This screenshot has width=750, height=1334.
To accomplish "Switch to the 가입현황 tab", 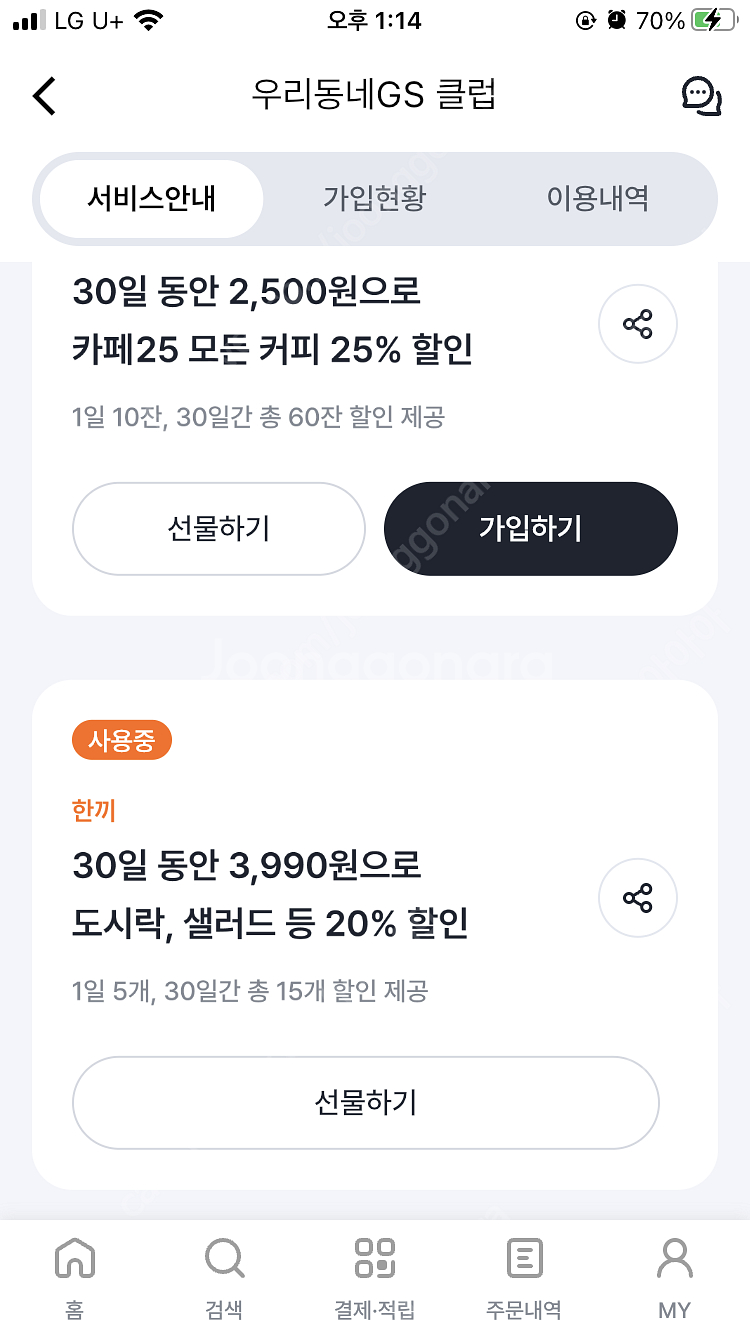I will point(374,199).
